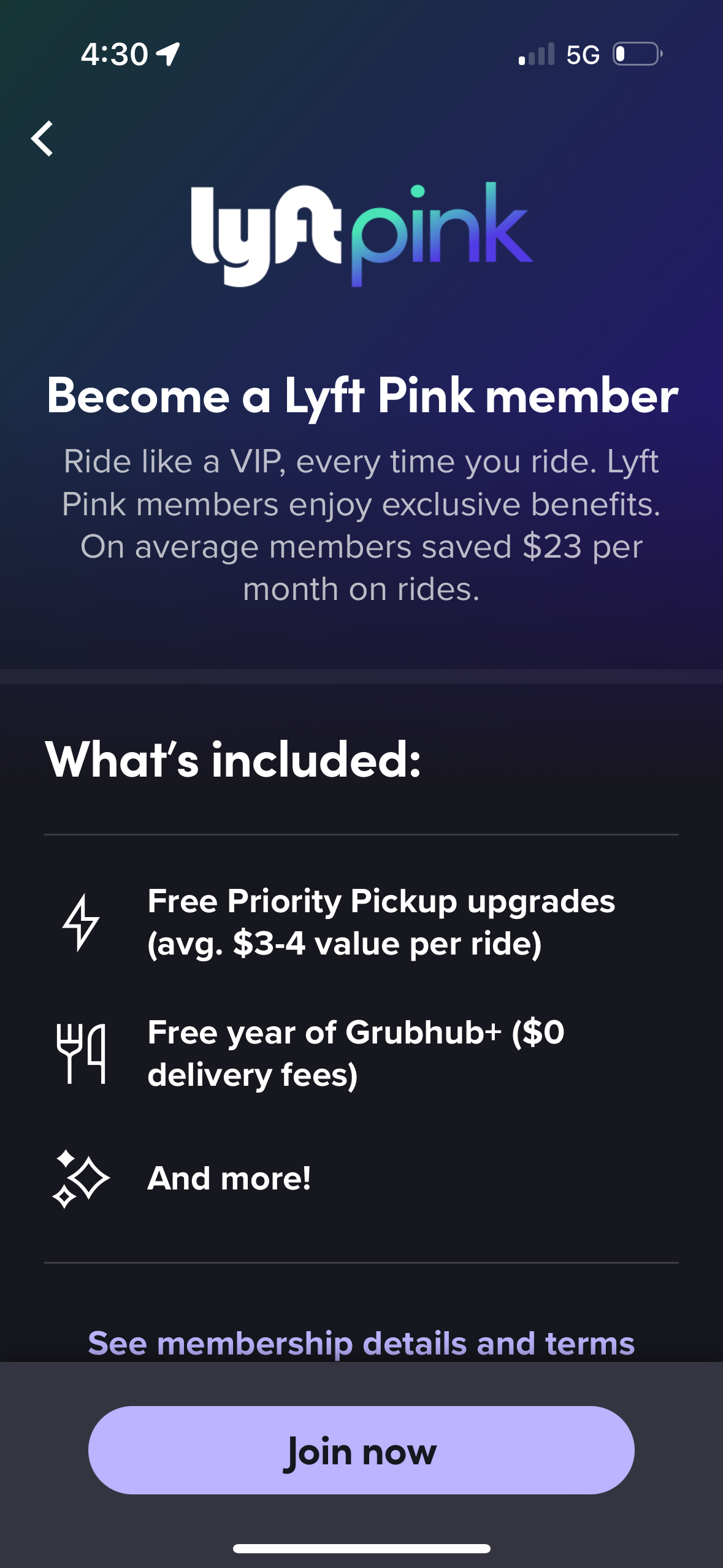Select the fork and knife Grubhub+ icon
723x1568 pixels.
click(82, 1054)
